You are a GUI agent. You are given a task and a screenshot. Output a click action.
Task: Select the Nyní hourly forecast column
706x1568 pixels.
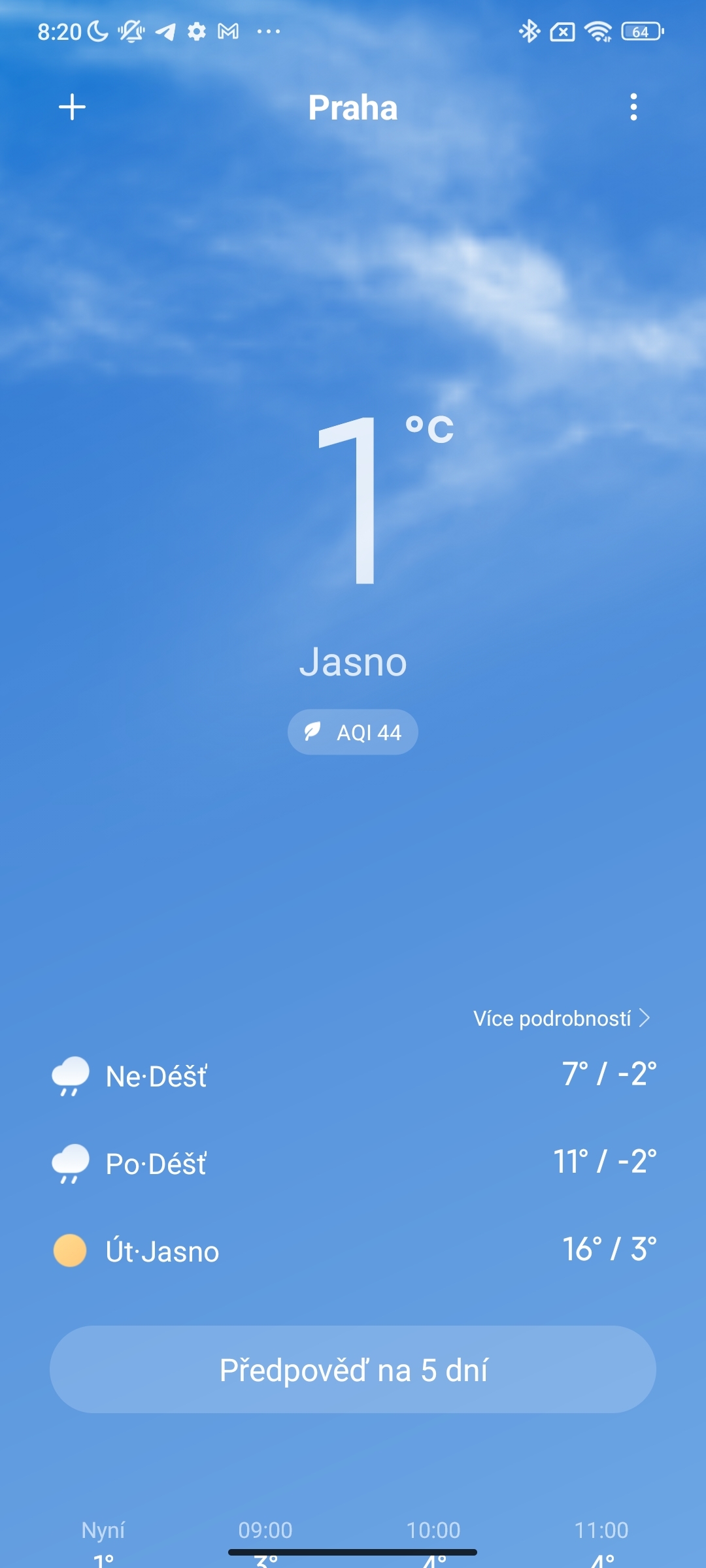pos(105,1529)
